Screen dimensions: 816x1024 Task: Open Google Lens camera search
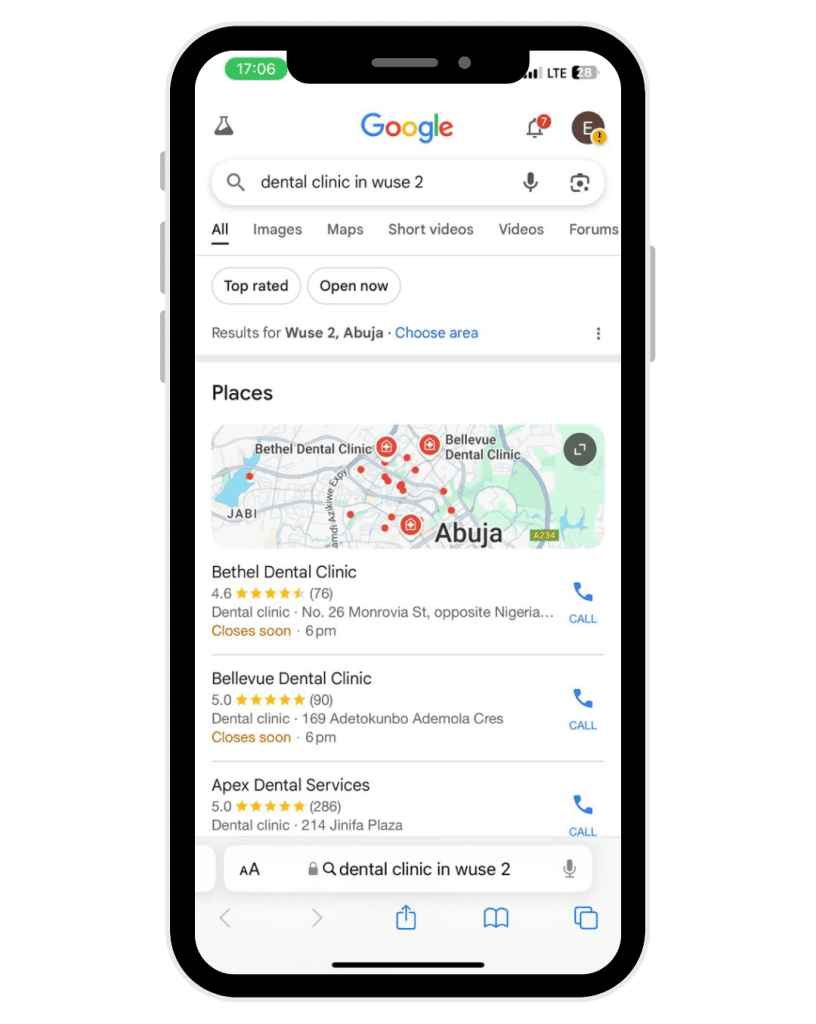click(x=580, y=182)
